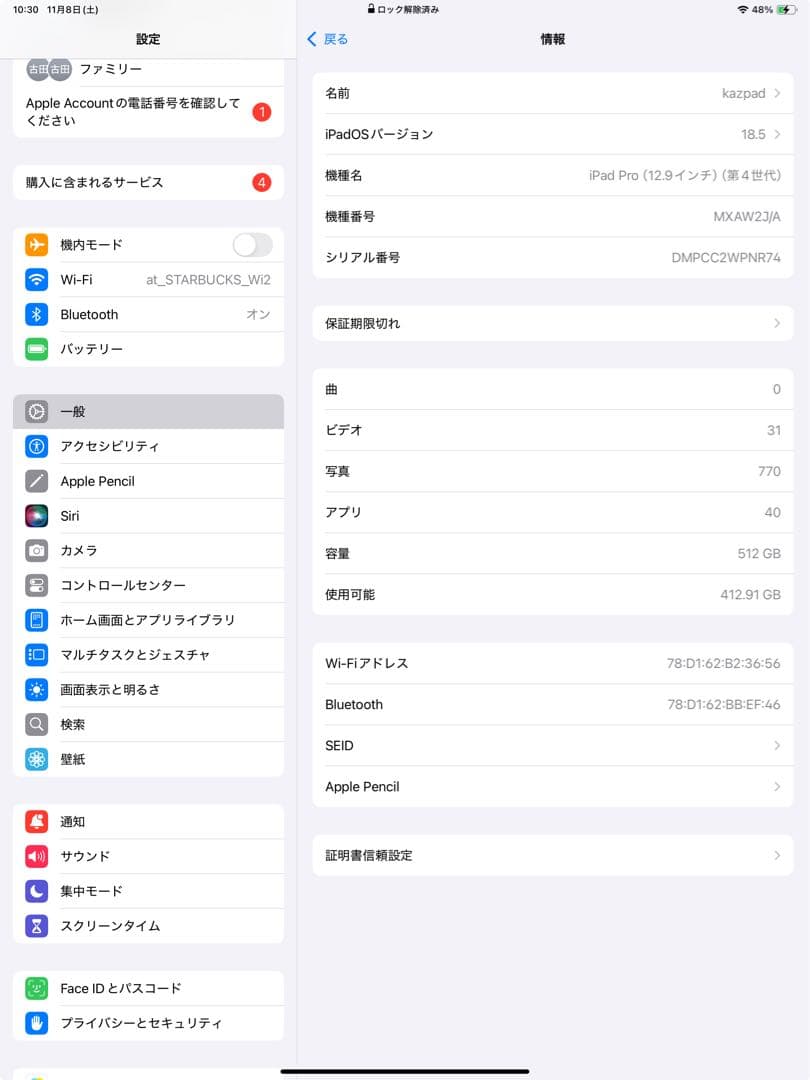The image size is (810, 1080).
Task: Open Camera settings via its icon
Action: tap(36, 550)
